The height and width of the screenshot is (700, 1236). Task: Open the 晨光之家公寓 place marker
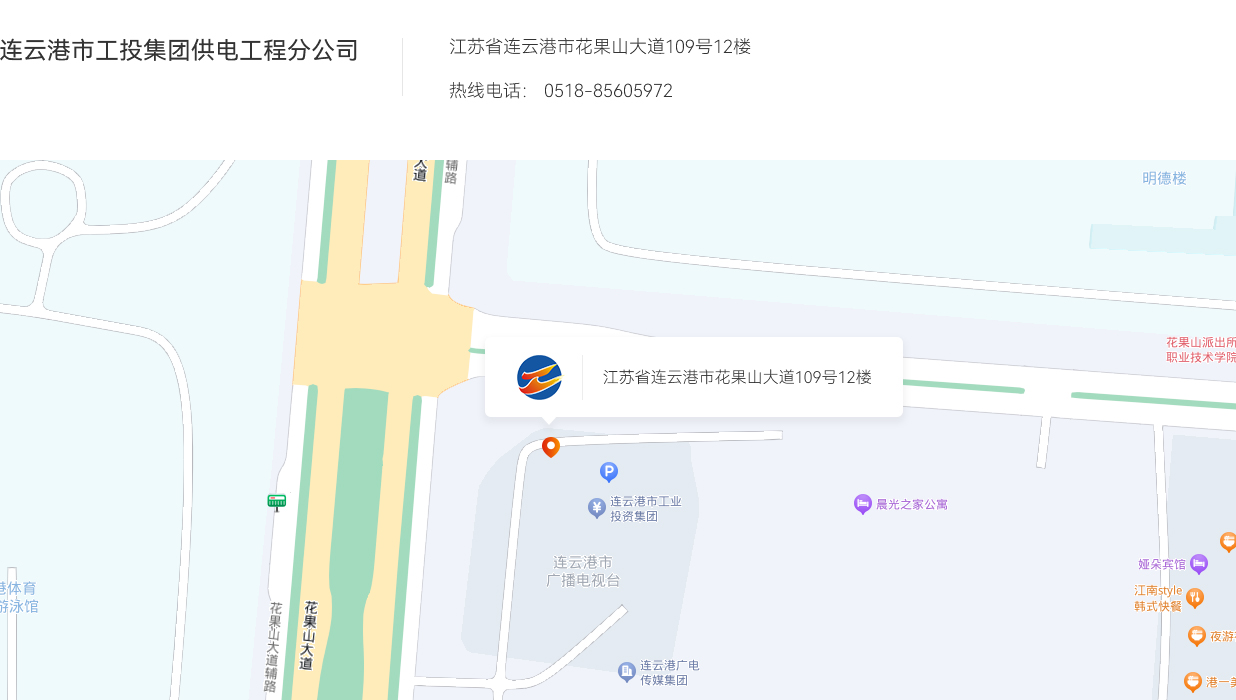point(863,504)
